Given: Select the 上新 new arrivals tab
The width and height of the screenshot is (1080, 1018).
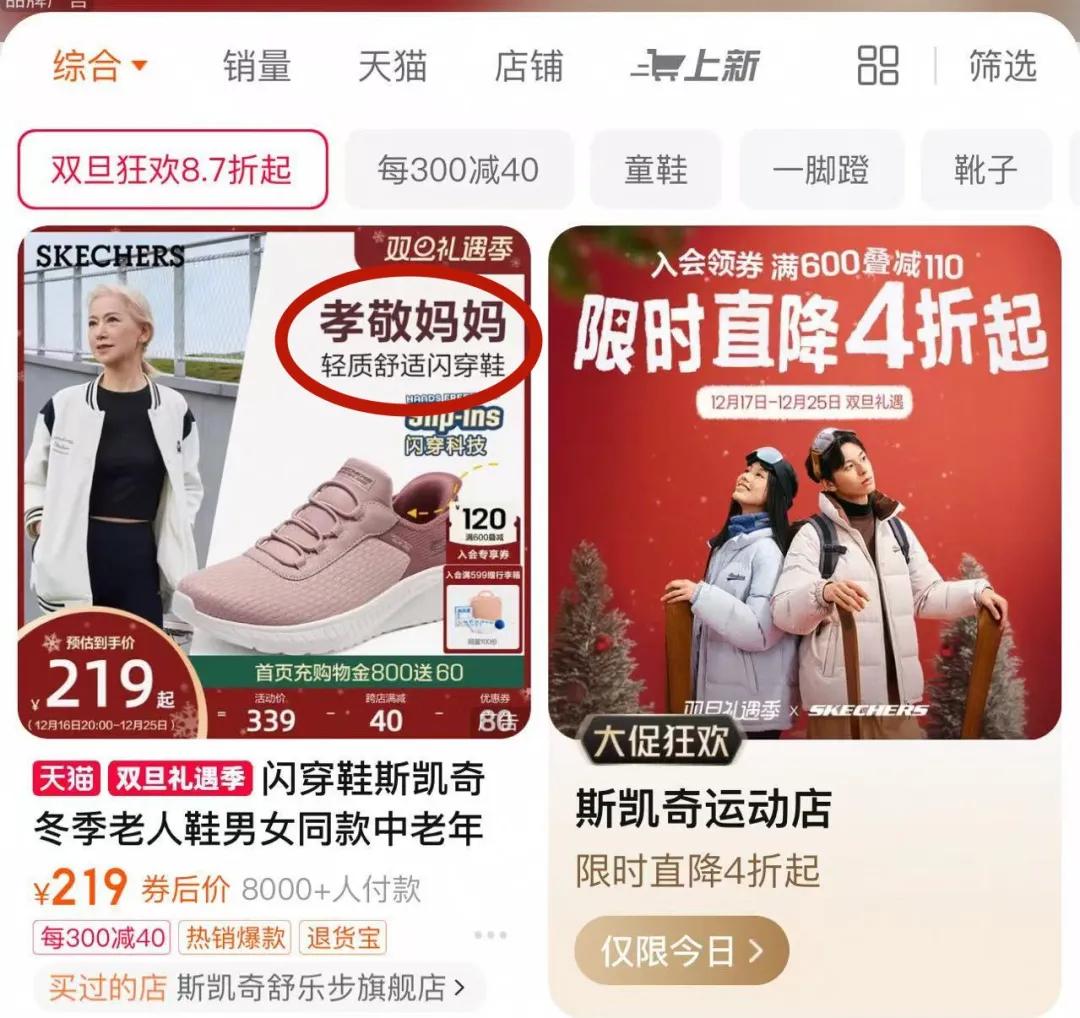Looking at the screenshot, I should [696, 67].
